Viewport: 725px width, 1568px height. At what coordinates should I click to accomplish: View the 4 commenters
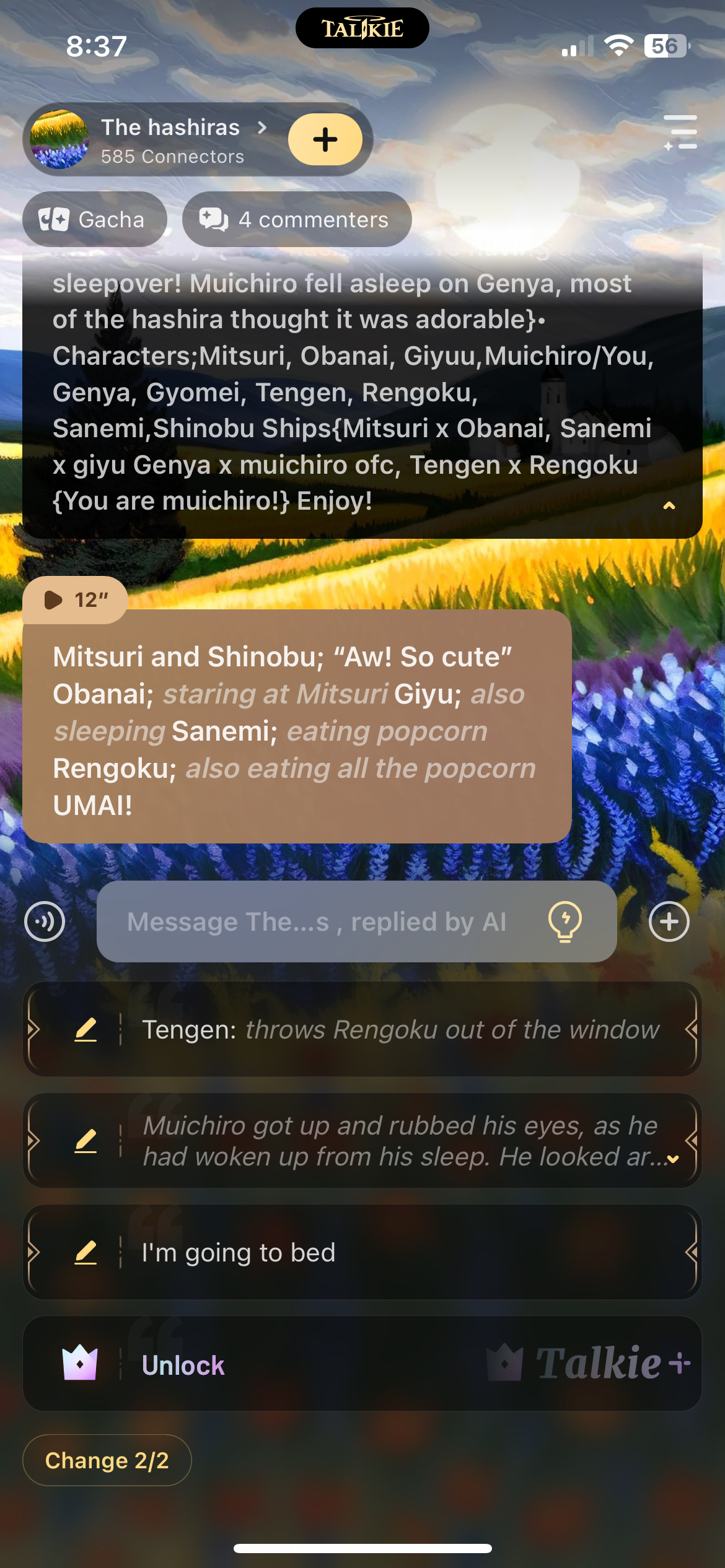click(297, 219)
